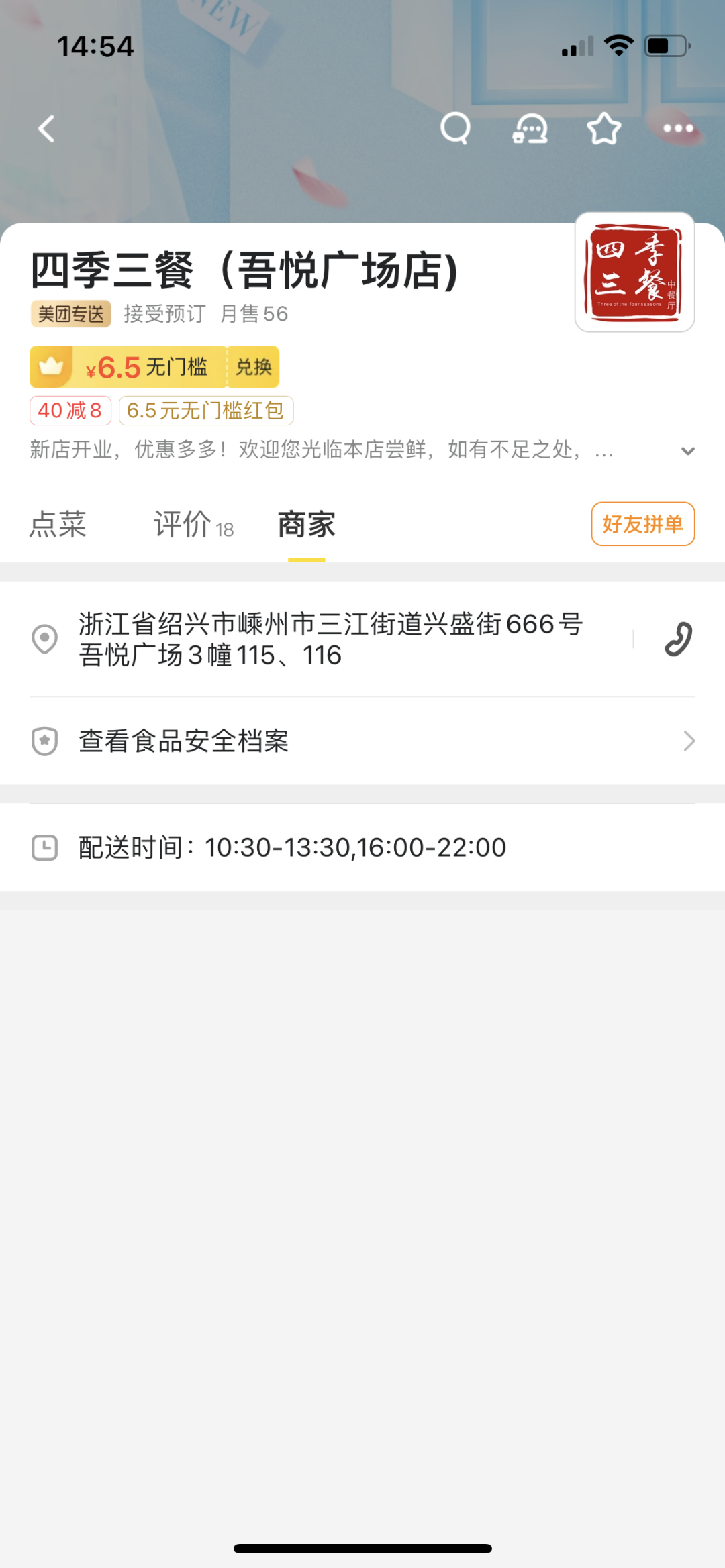Search within this restaurant

click(455, 128)
